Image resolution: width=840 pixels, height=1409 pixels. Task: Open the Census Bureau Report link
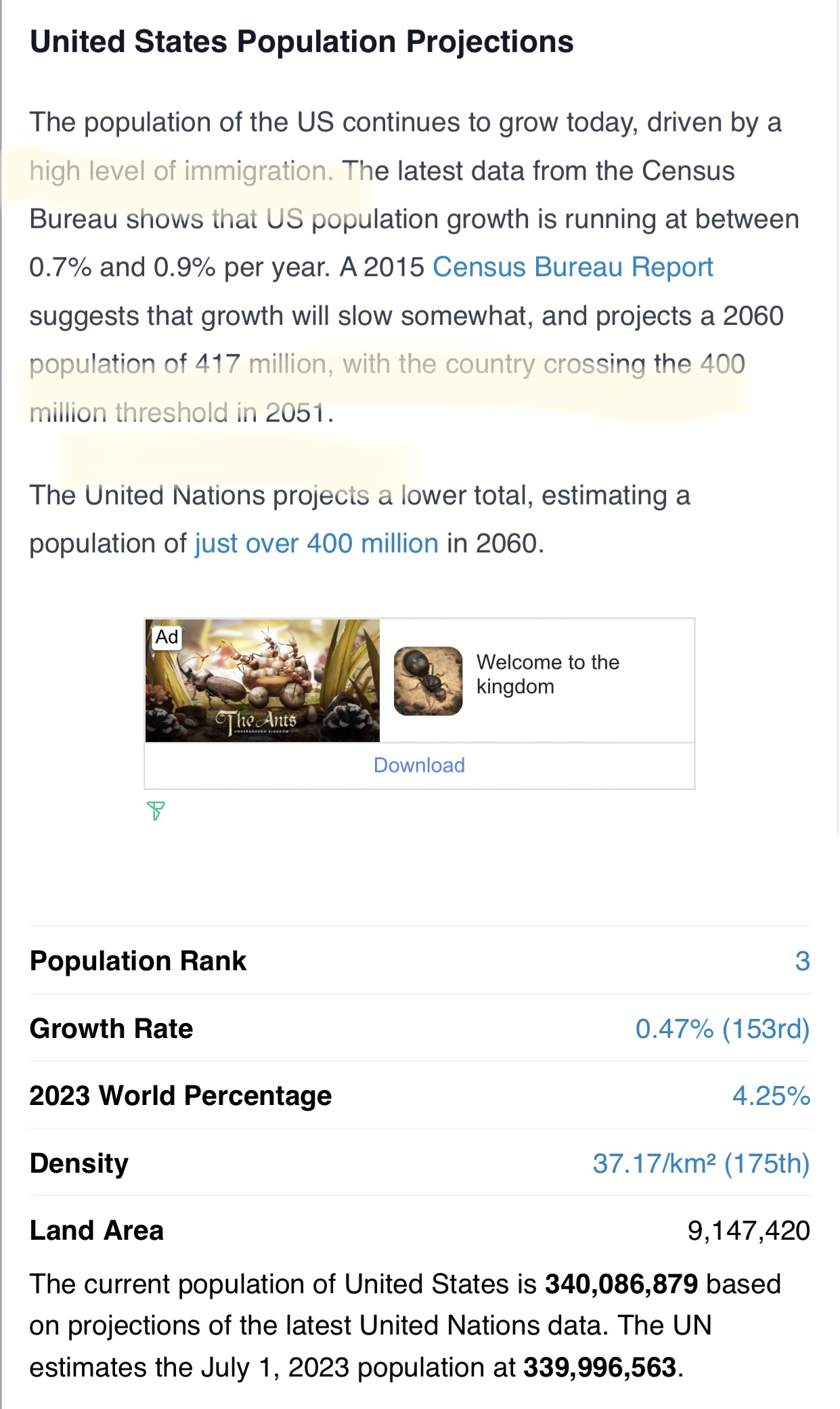pos(573,267)
